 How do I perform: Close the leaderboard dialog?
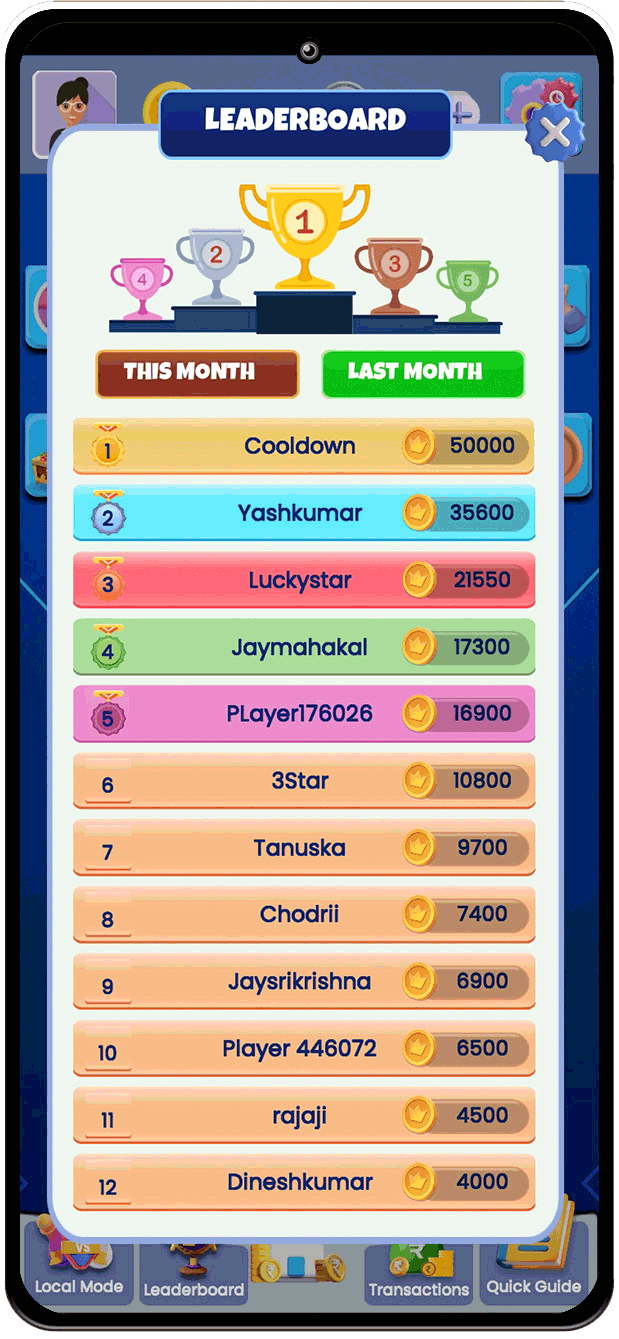tap(554, 132)
